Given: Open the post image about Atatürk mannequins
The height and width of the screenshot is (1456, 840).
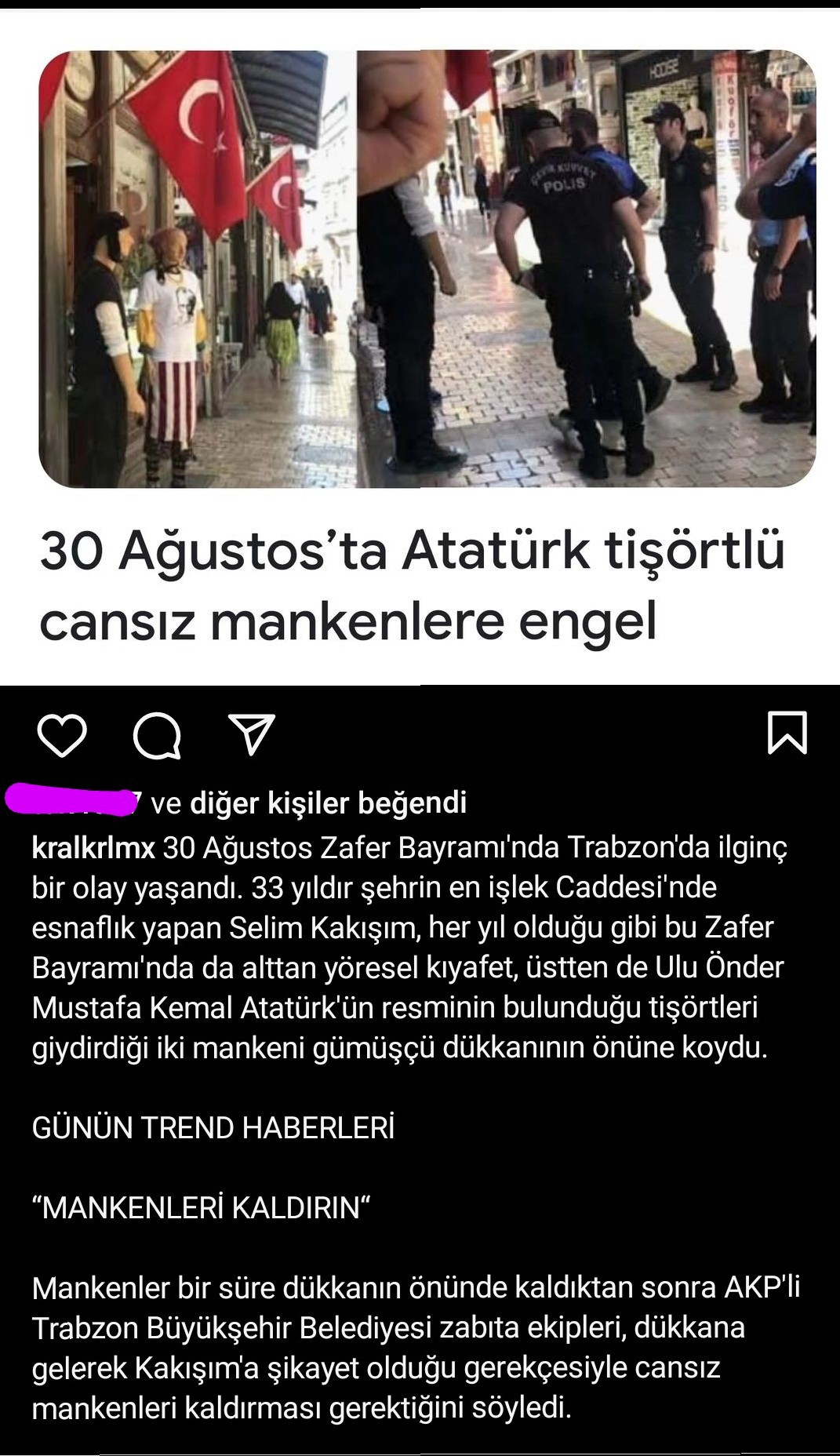Looking at the screenshot, I should pos(427,269).
